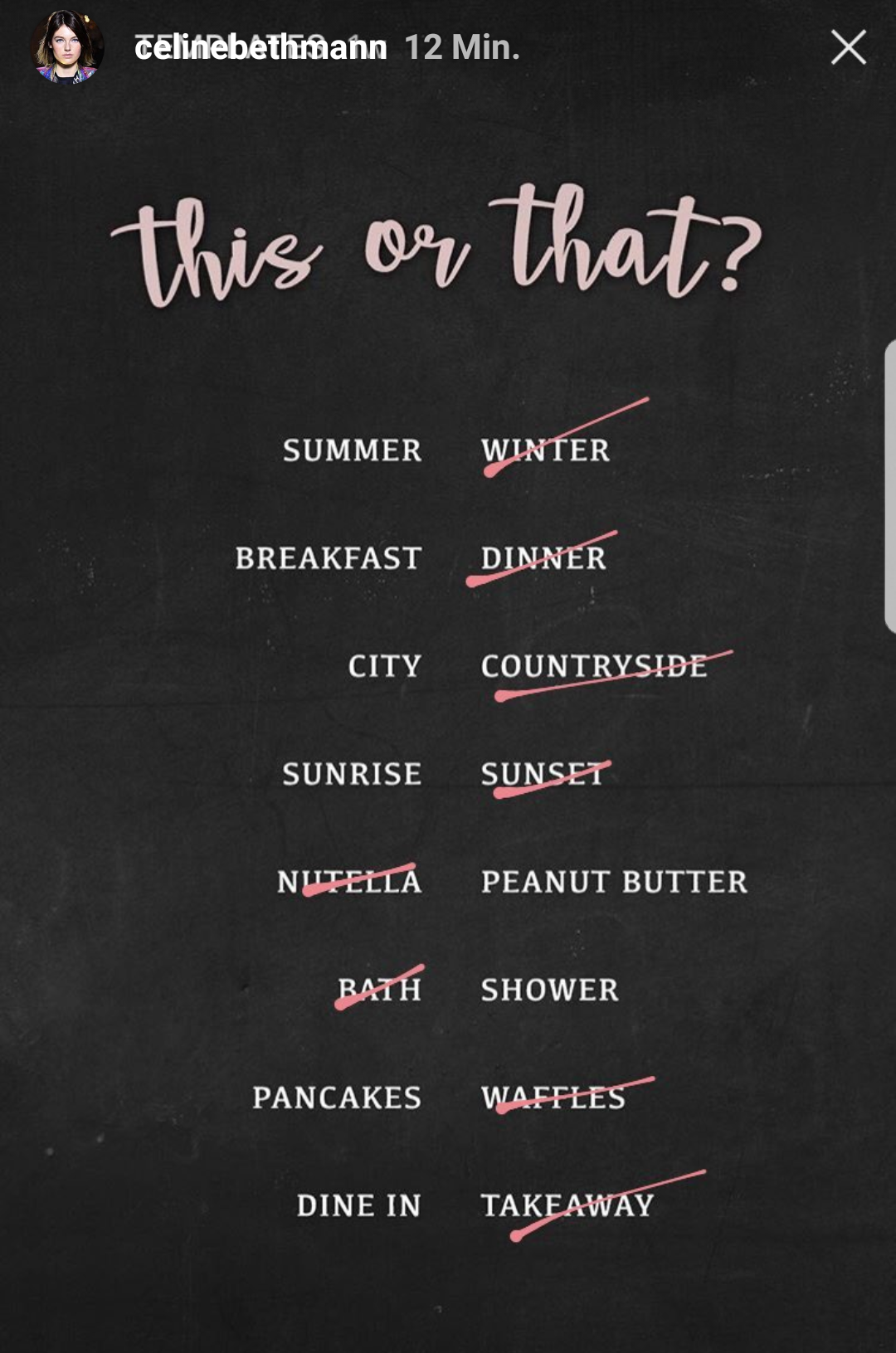Tap the celinebethmann username

(x=261, y=48)
